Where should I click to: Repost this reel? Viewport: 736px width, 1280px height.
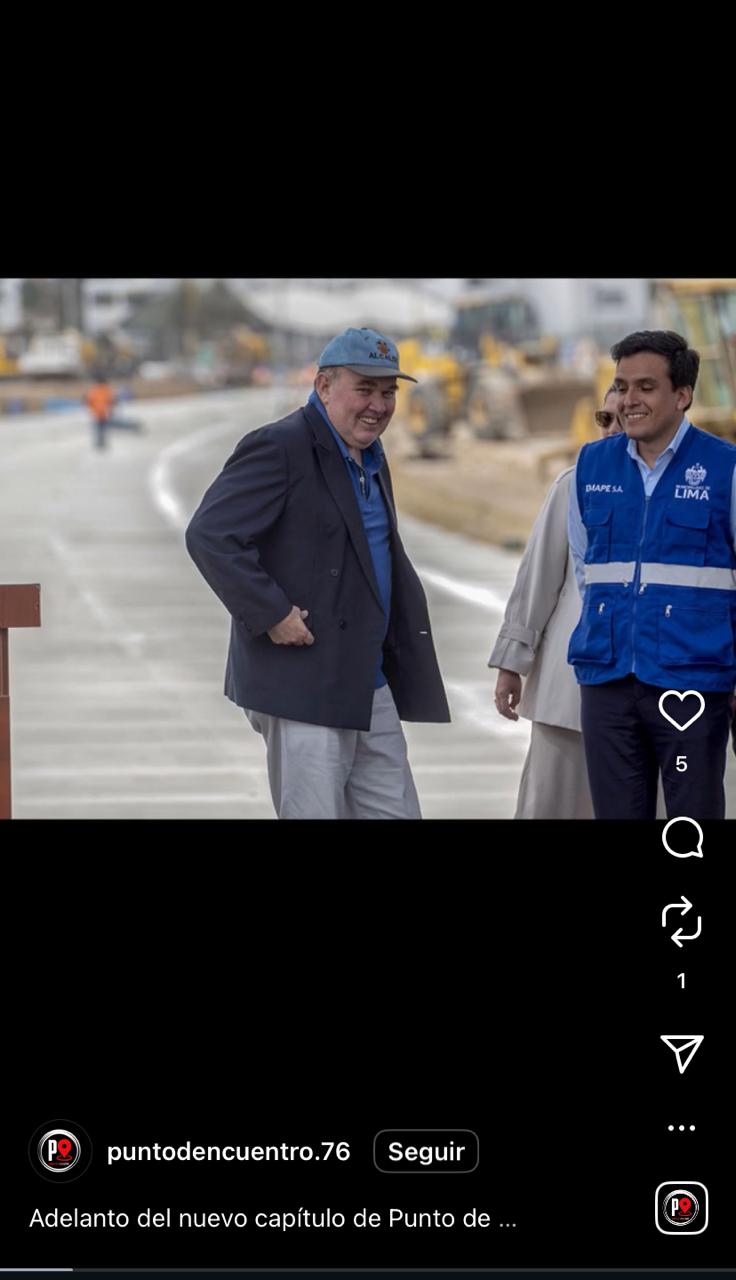(682, 921)
